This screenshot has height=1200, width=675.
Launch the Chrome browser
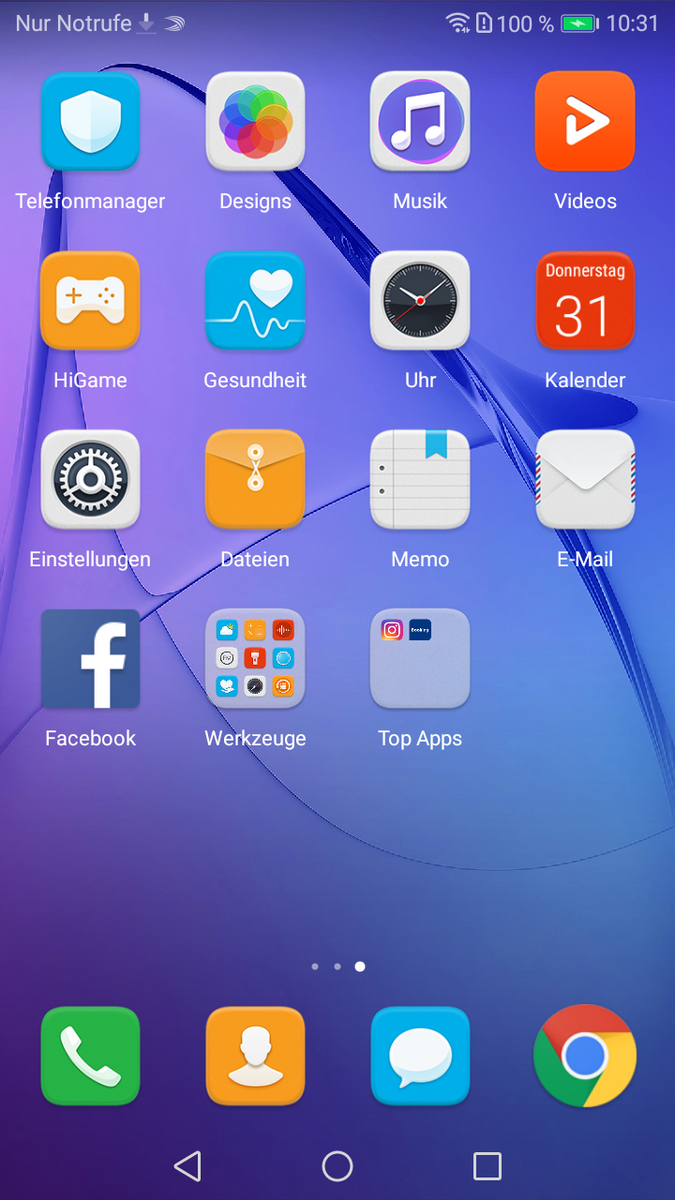tap(585, 1056)
